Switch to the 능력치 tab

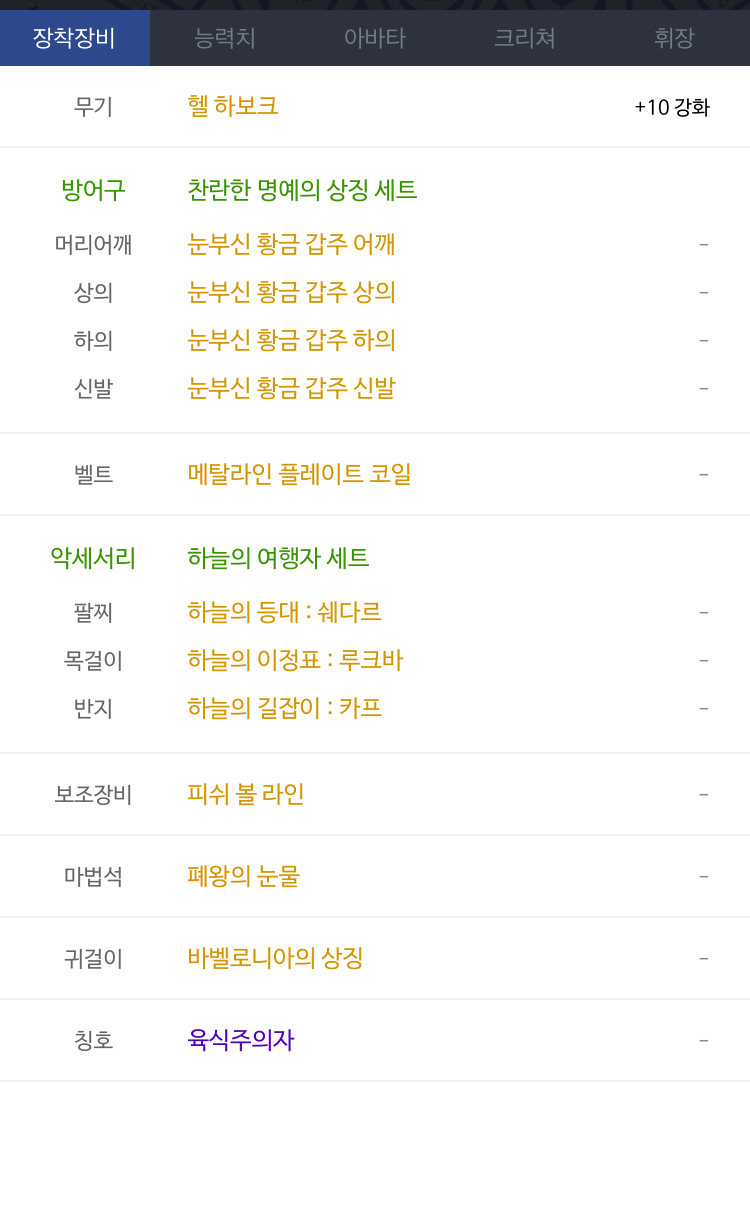click(225, 38)
